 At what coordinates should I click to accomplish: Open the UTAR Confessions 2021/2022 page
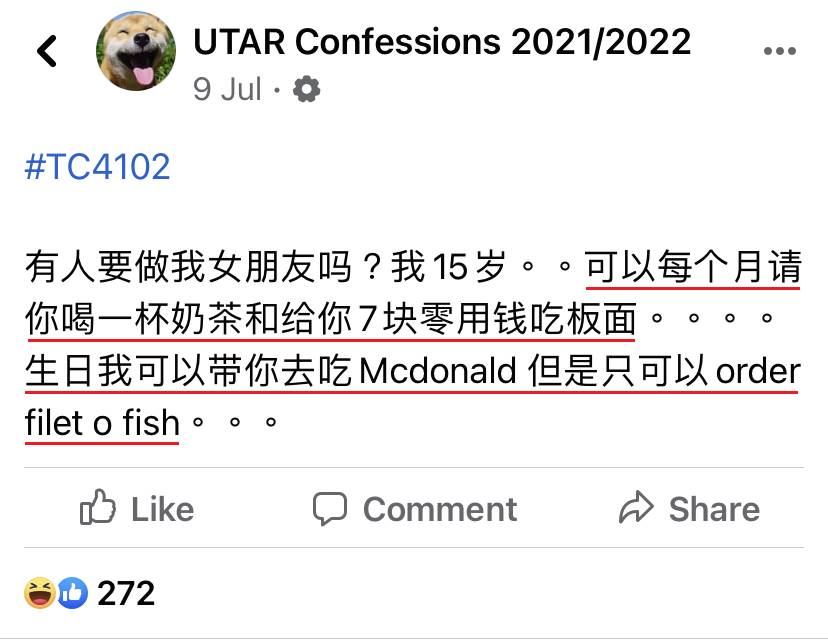point(441,41)
